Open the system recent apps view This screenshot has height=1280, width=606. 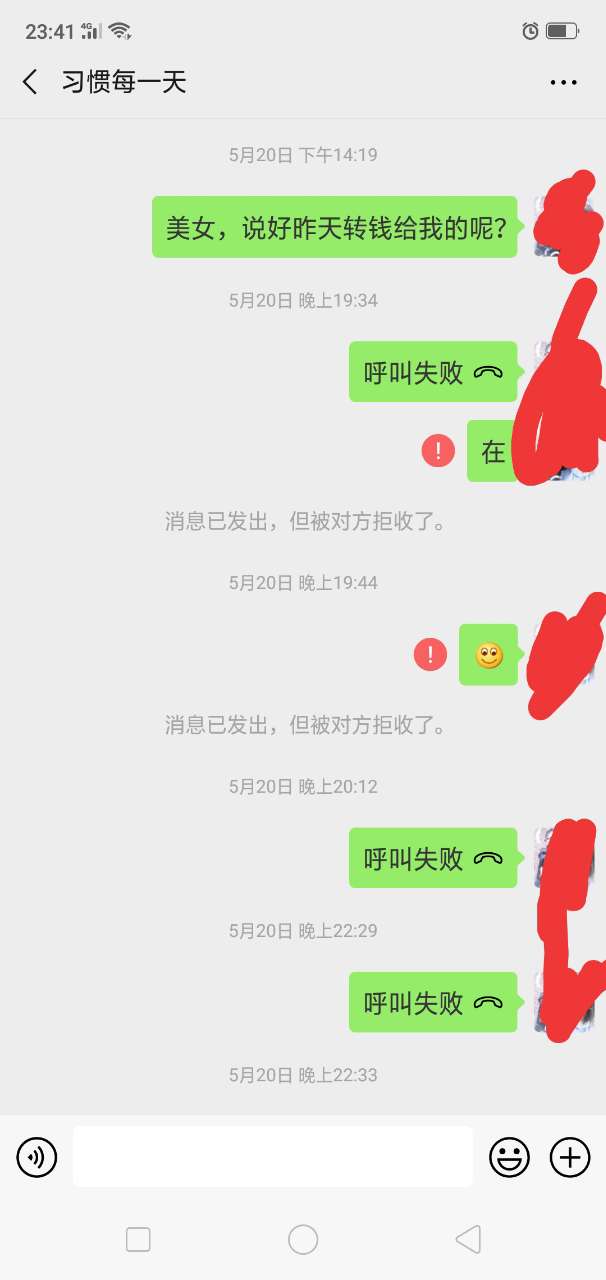pos(138,1240)
